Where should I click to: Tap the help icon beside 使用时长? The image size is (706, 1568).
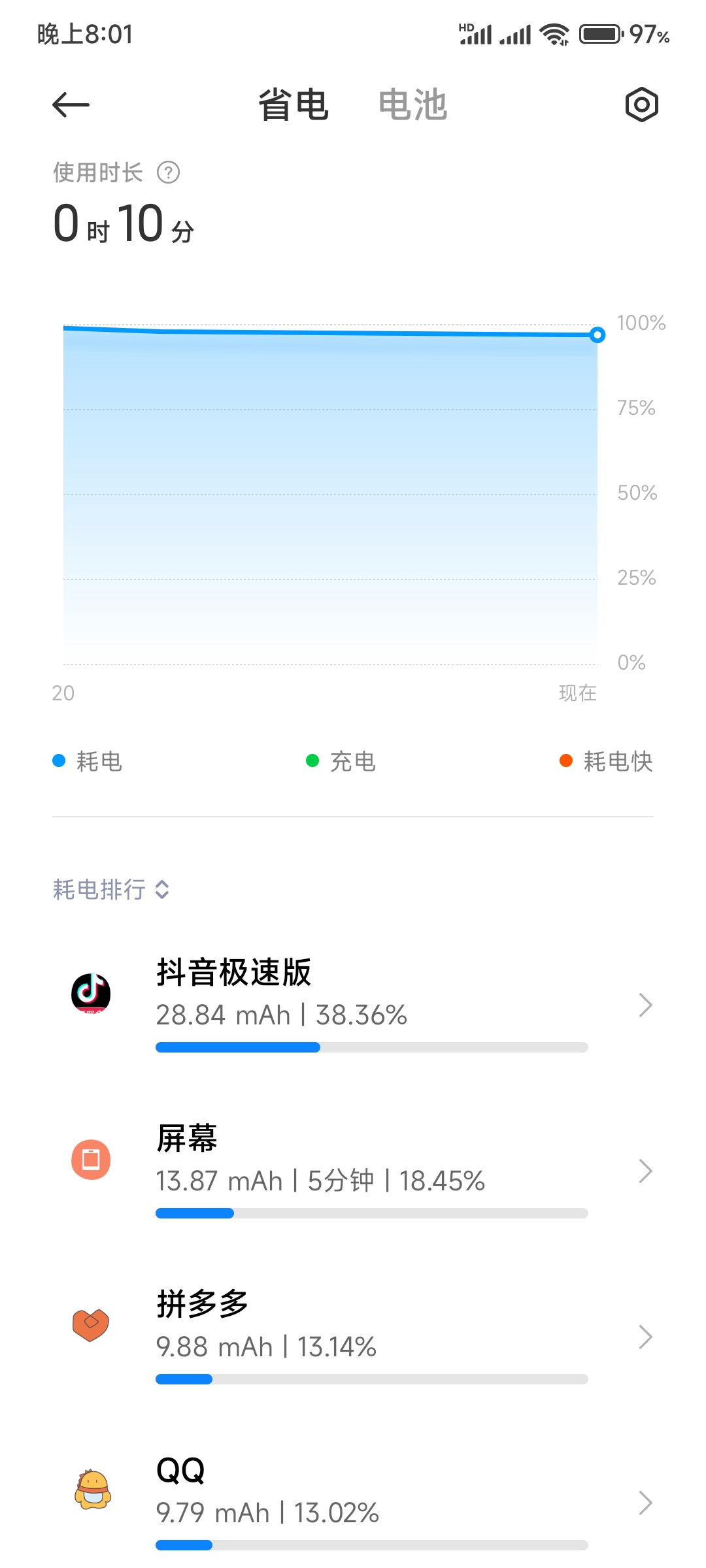(x=169, y=172)
